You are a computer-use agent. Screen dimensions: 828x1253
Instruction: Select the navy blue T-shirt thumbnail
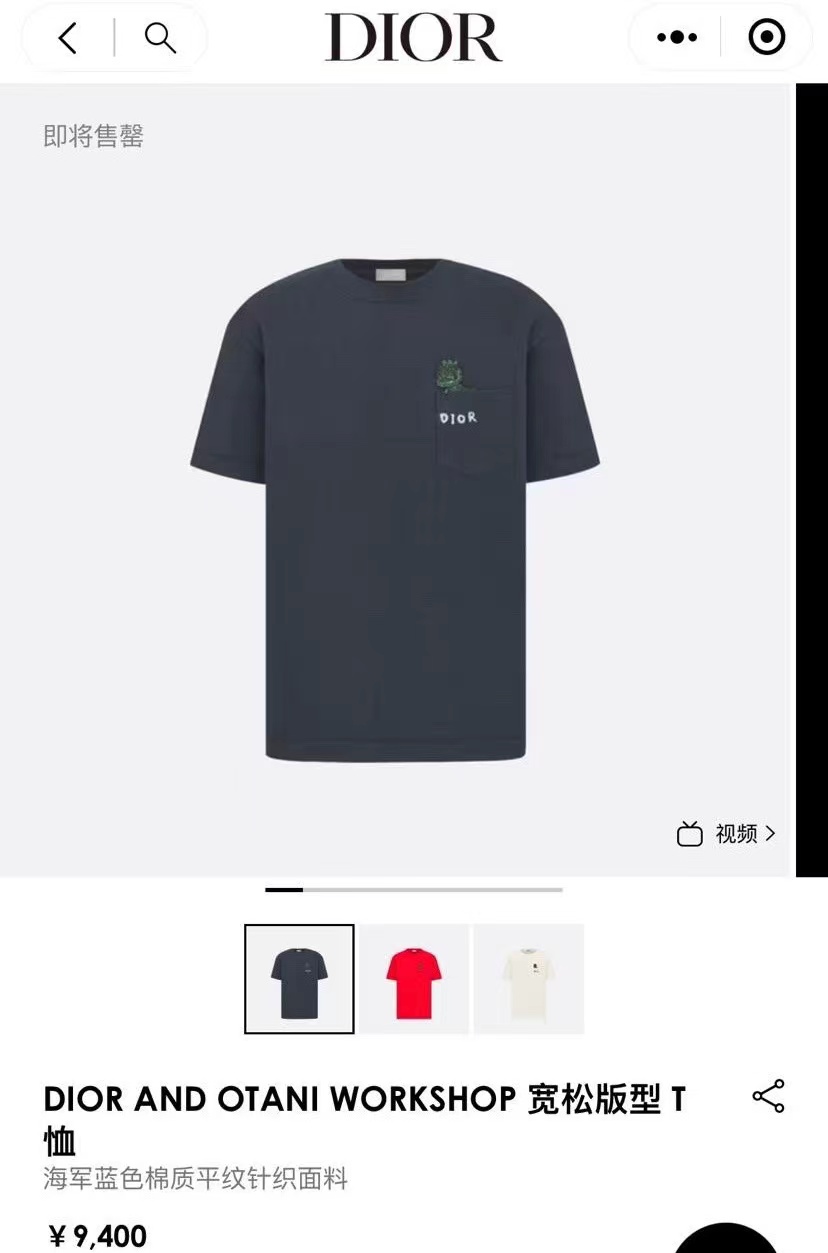coord(299,979)
